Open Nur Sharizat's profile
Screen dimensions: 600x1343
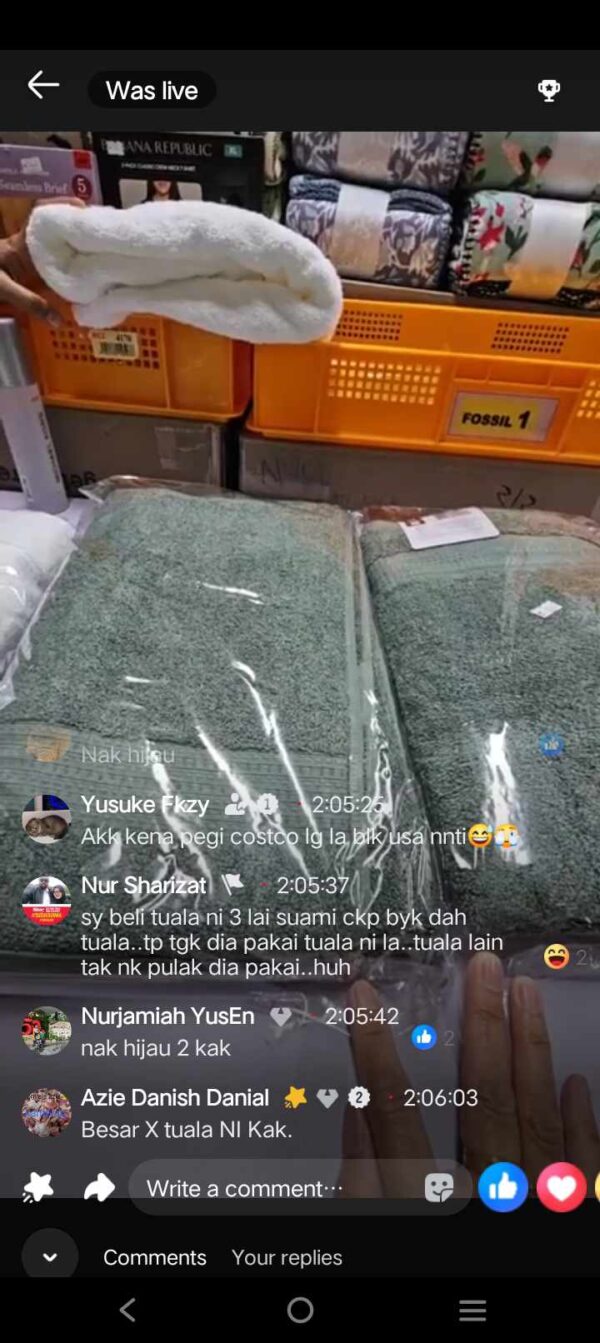point(46,900)
